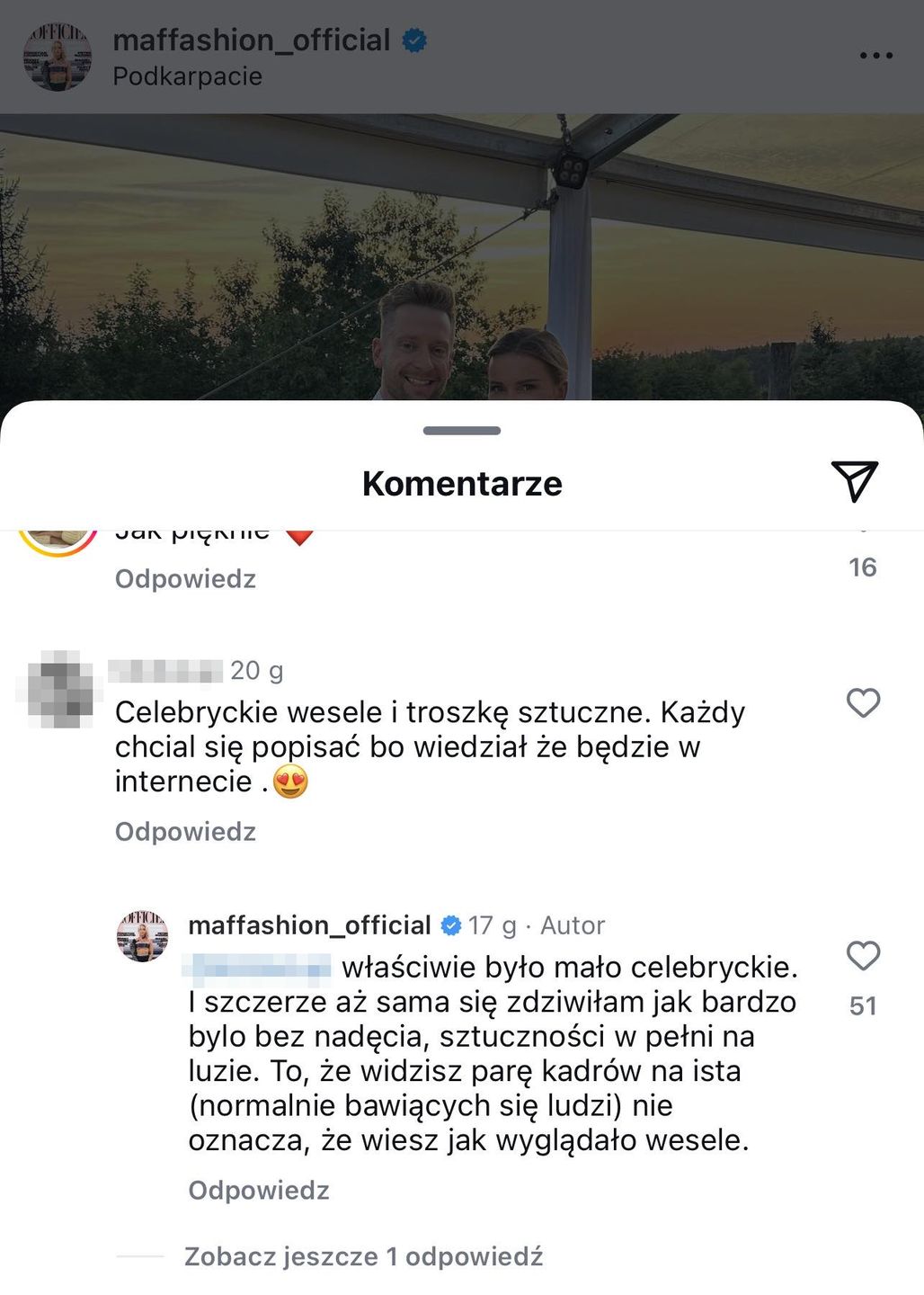Screen dimensions: 924x1295
Task: Like maffashion_official's reply comment
Action: point(863,955)
